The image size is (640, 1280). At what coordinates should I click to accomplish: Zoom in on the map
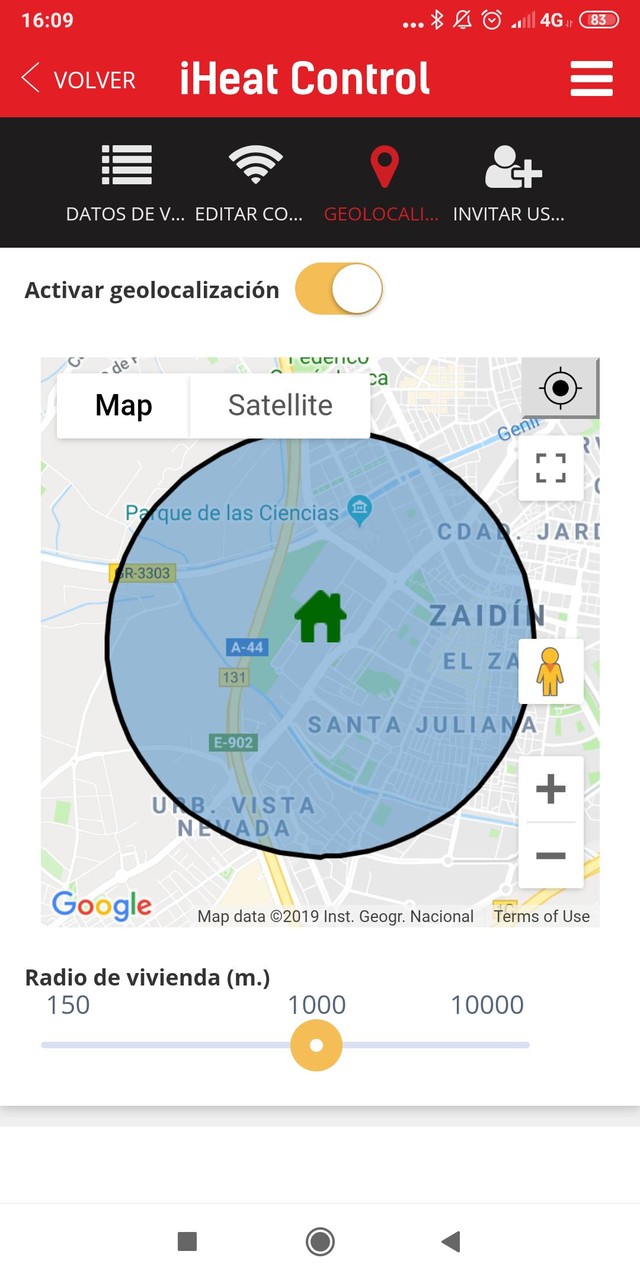550,789
